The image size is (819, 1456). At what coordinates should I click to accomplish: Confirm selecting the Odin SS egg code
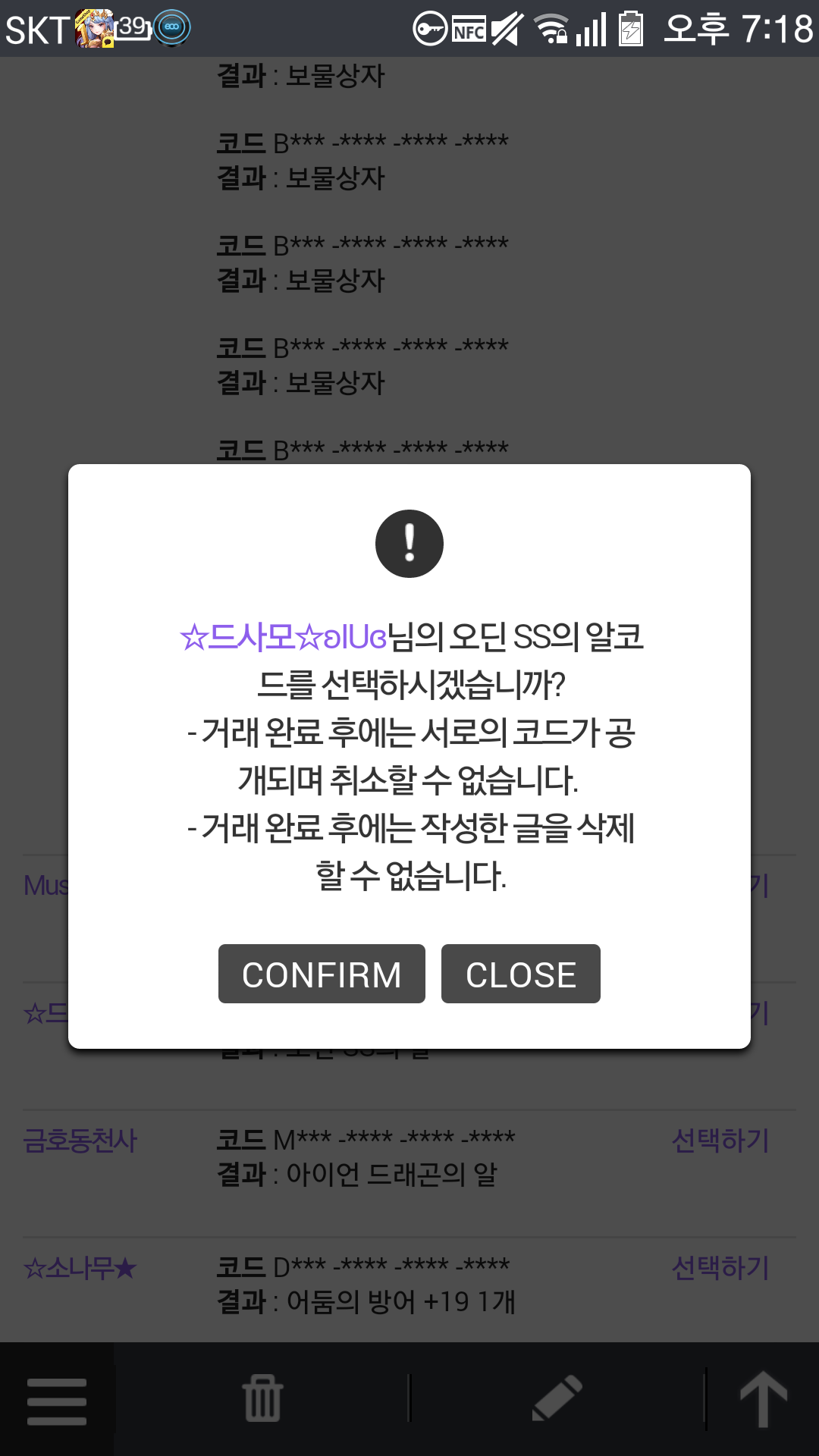pyautogui.click(x=322, y=974)
